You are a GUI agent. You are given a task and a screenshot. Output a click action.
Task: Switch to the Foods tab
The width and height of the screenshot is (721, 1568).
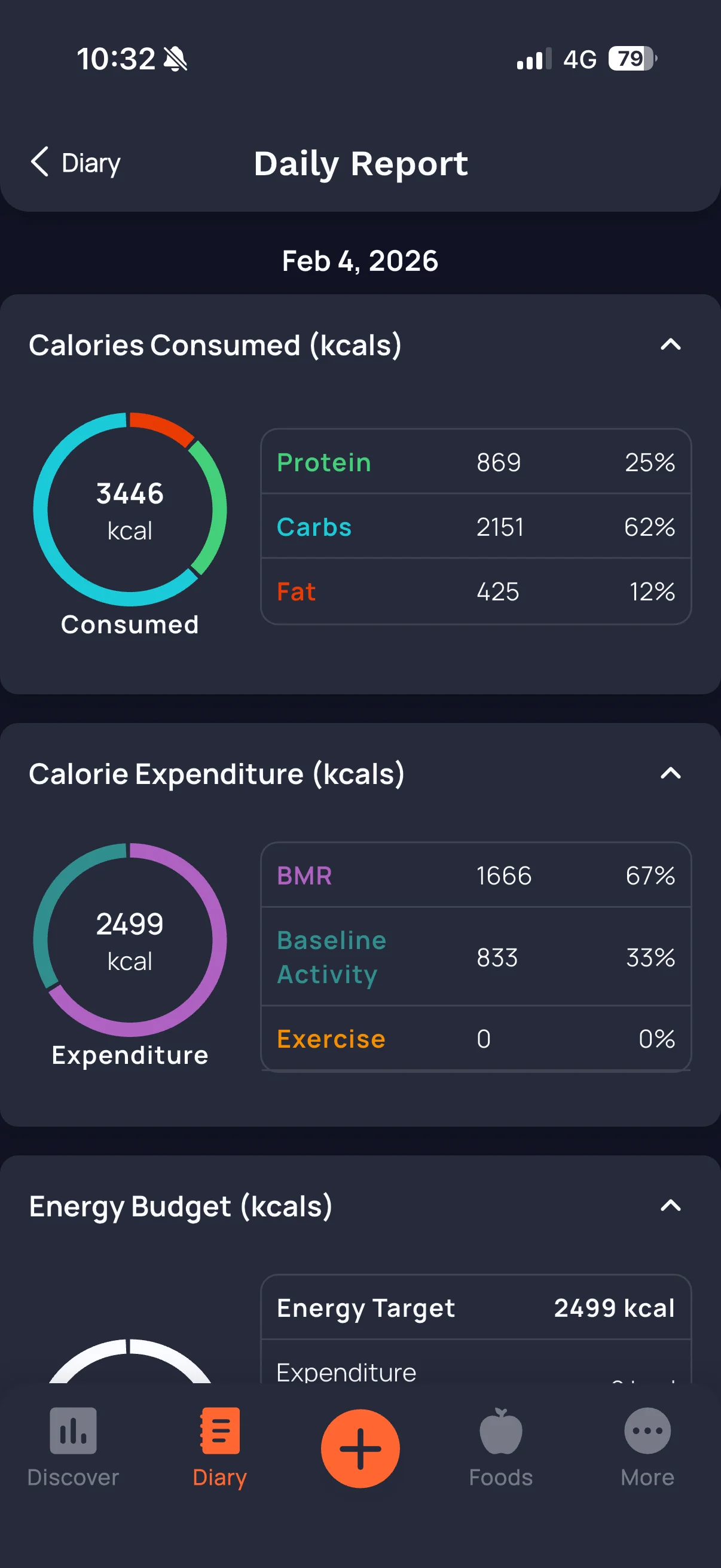(x=501, y=1447)
